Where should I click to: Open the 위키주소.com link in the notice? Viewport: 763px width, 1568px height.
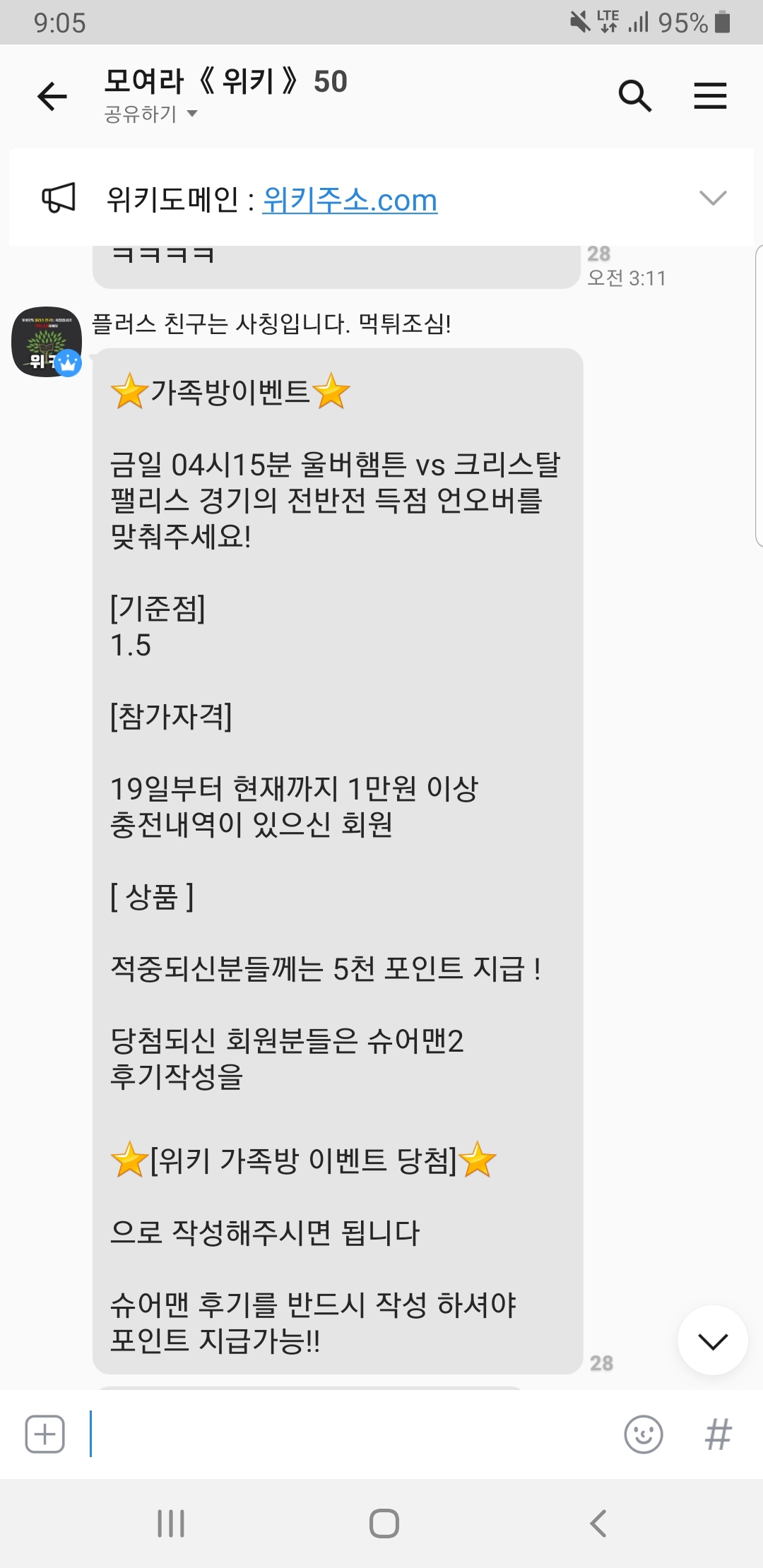point(350,200)
